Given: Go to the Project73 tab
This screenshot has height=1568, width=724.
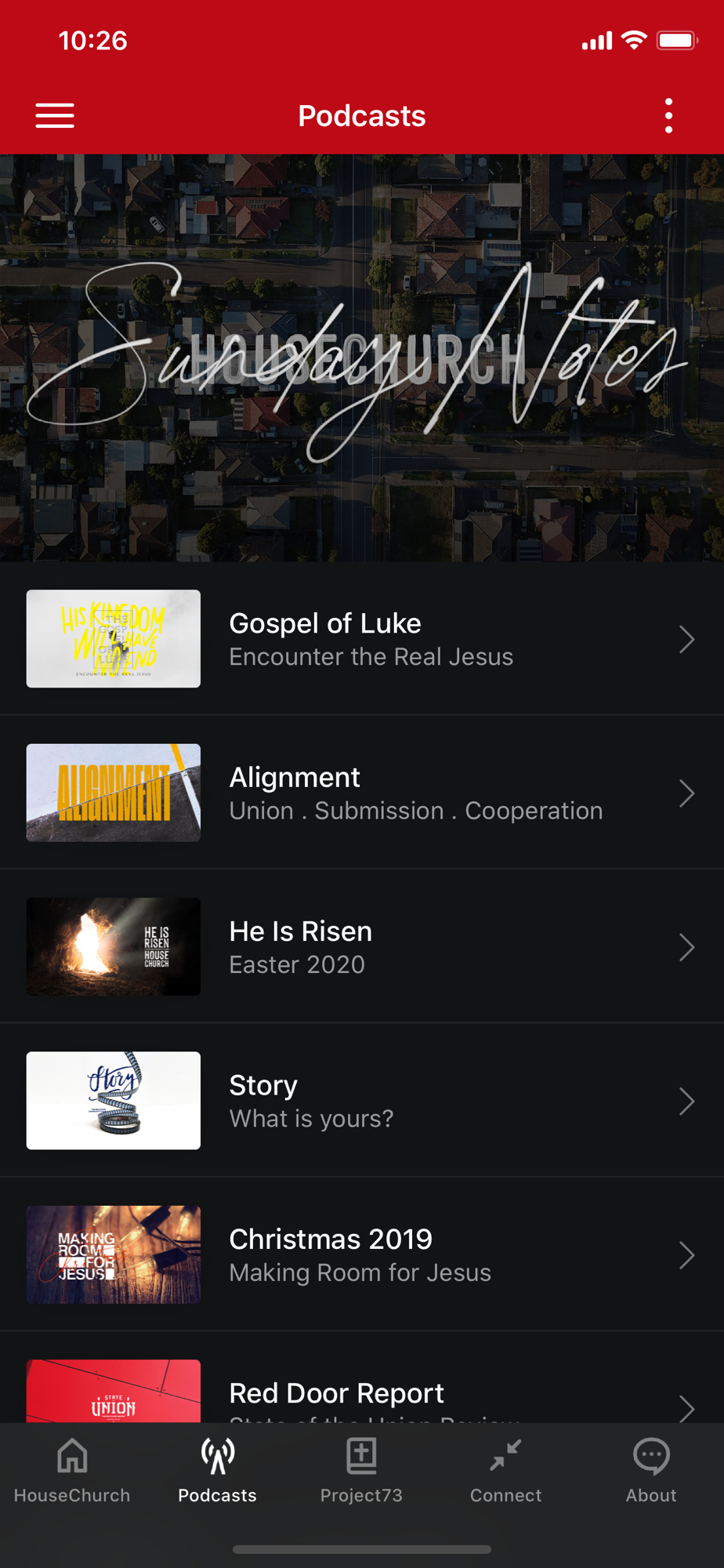Looking at the screenshot, I should pyautogui.click(x=361, y=1471).
